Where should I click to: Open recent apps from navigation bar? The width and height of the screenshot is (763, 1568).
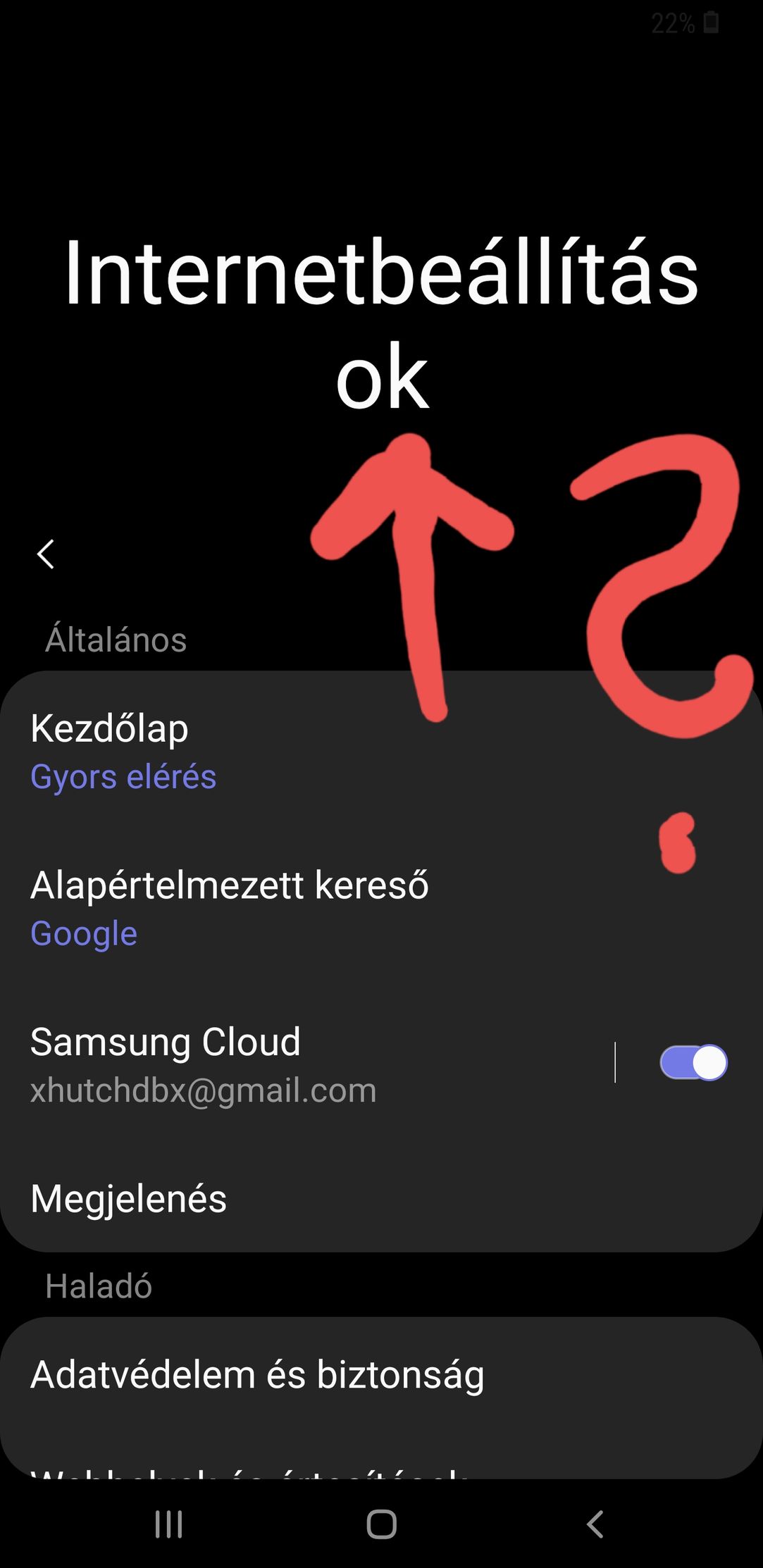169,1524
